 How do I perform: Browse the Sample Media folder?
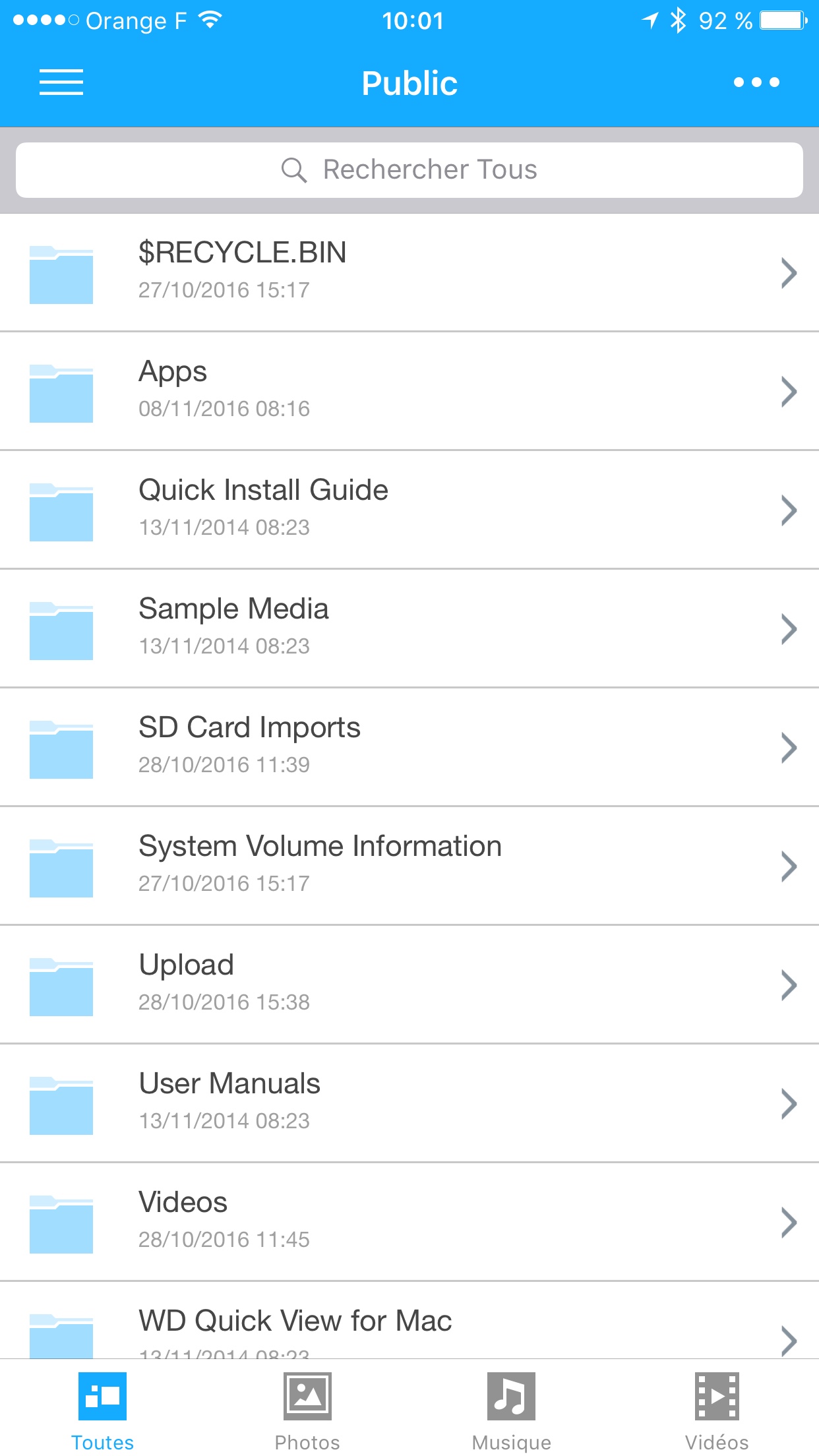[409, 628]
